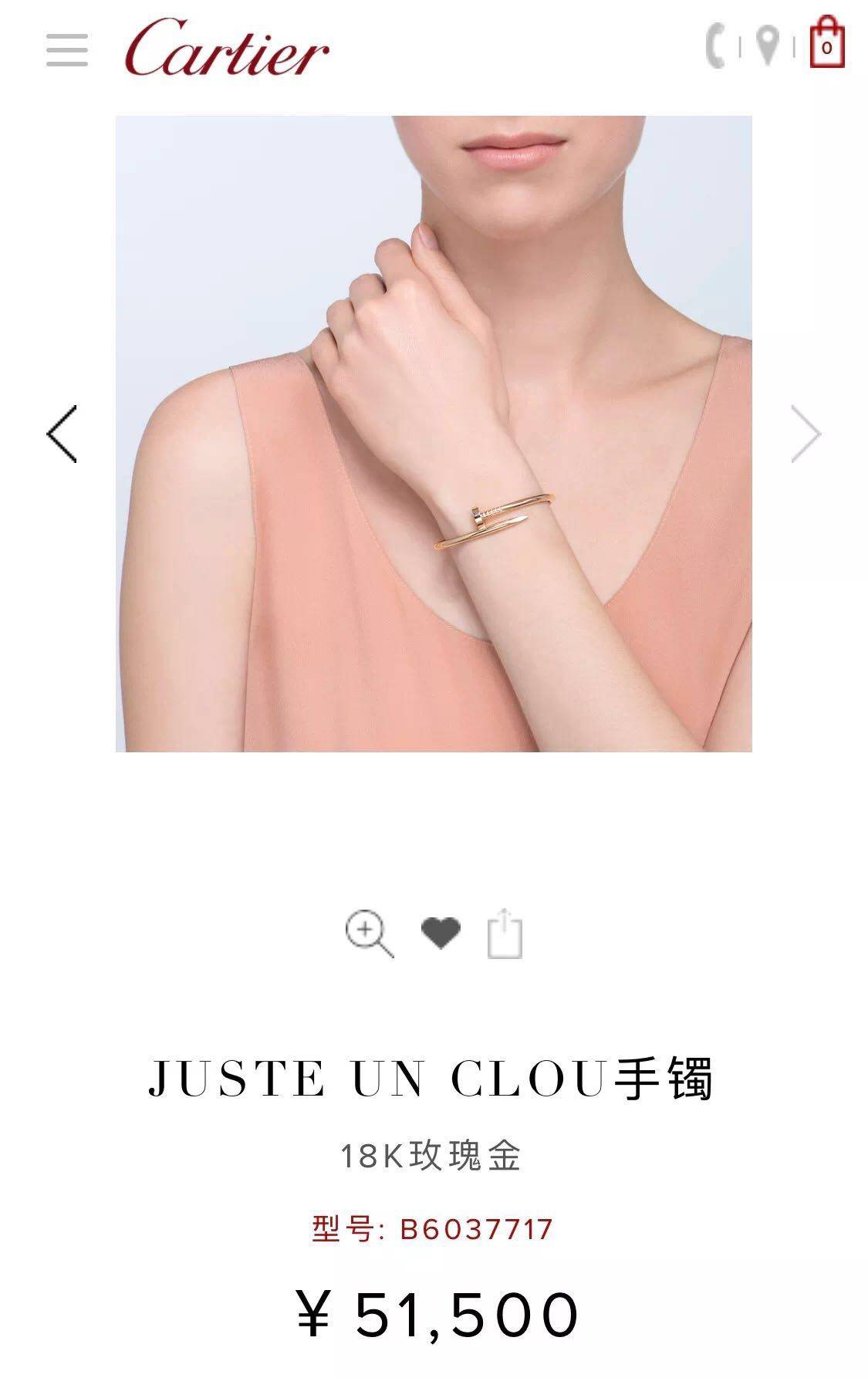Open the shopping bag

click(x=826, y=43)
